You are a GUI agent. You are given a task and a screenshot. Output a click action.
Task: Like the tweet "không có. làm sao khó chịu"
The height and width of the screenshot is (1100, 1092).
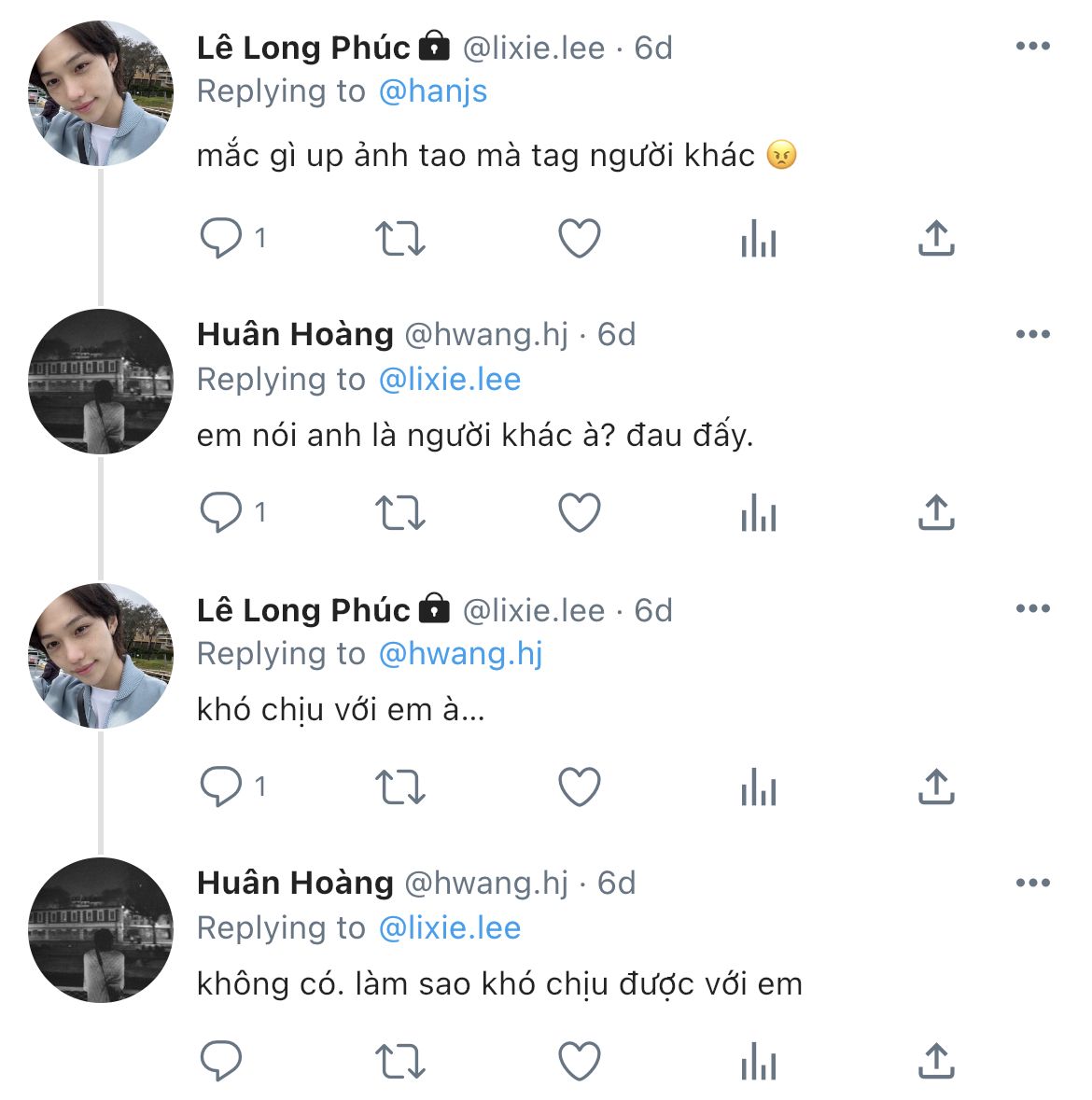[x=579, y=1062]
